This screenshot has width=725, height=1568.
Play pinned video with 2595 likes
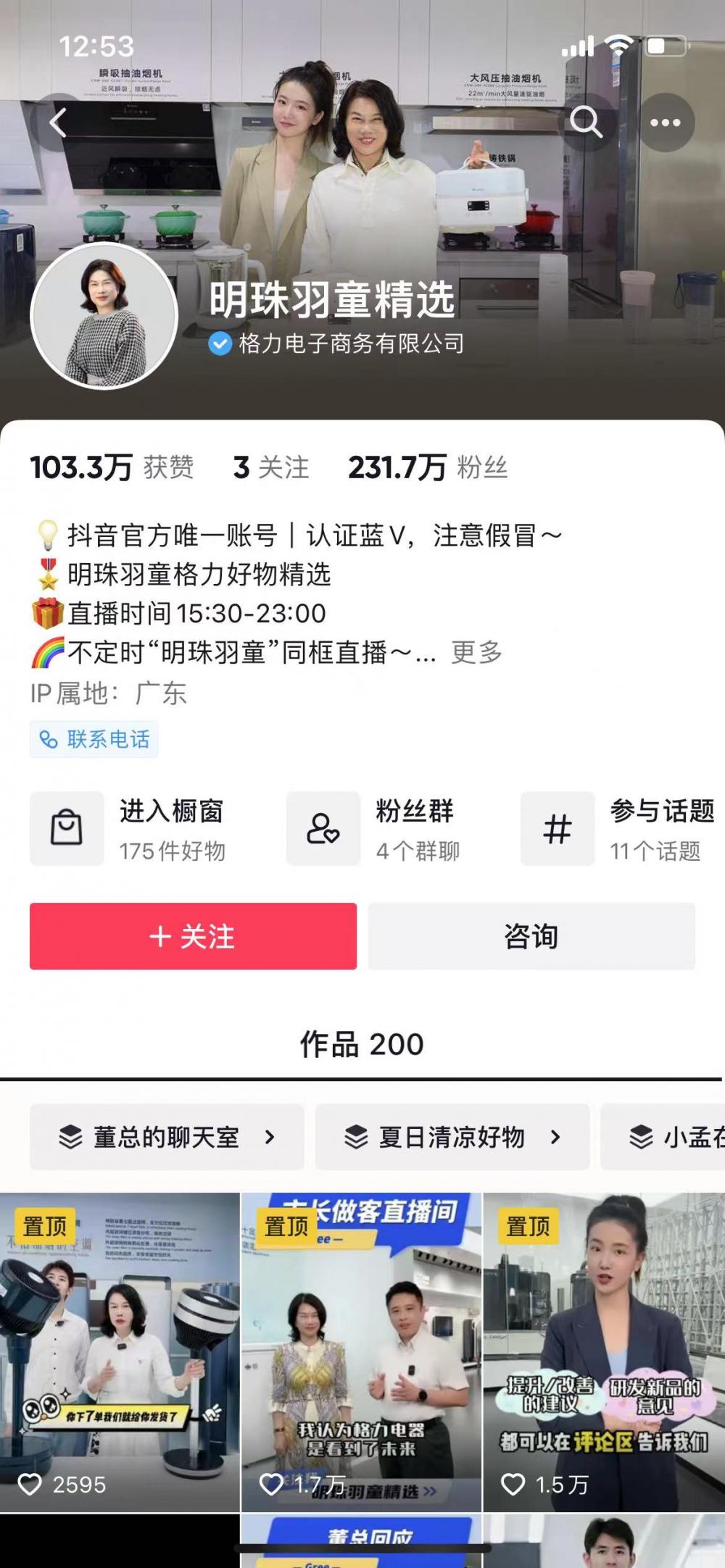[x=120, y=1351]
